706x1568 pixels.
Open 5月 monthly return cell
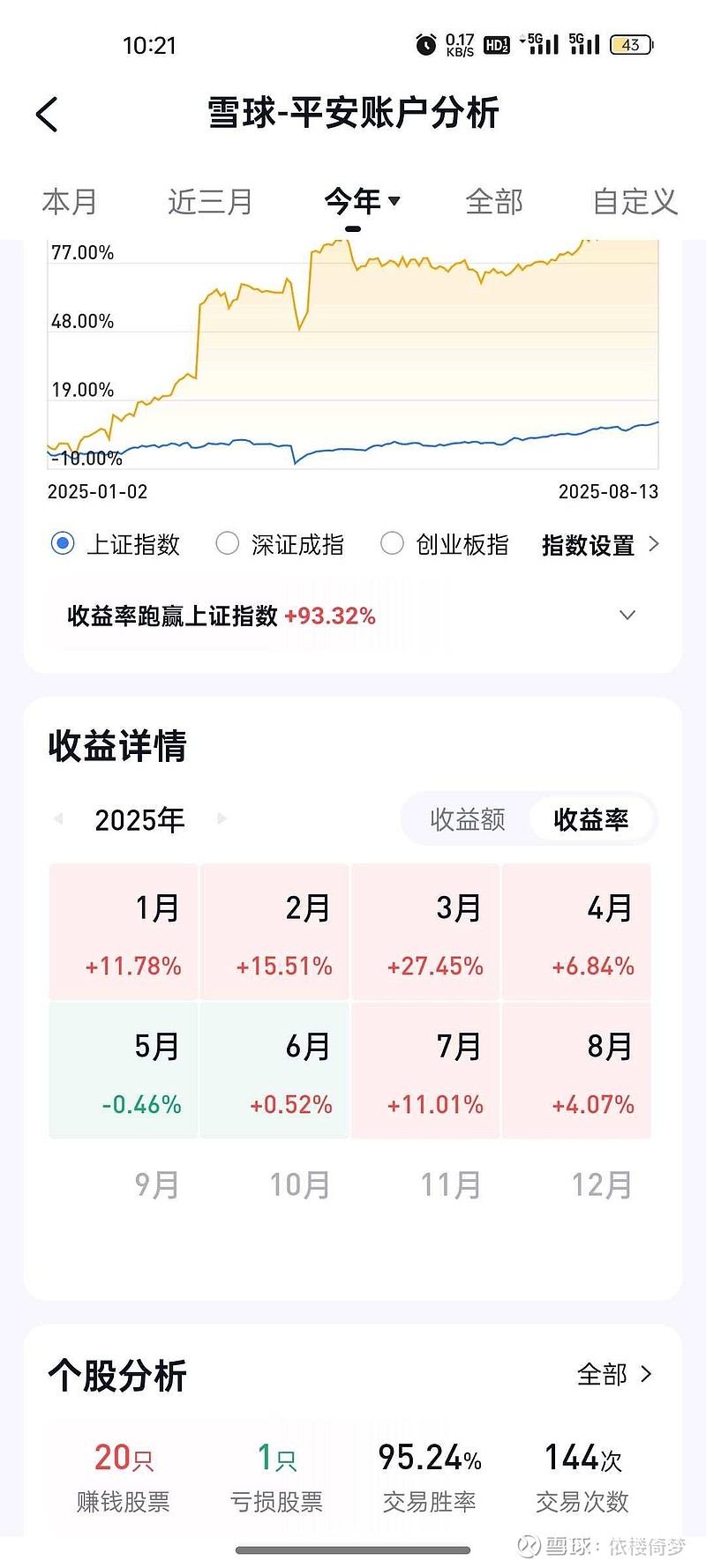tap(124, 1070)
